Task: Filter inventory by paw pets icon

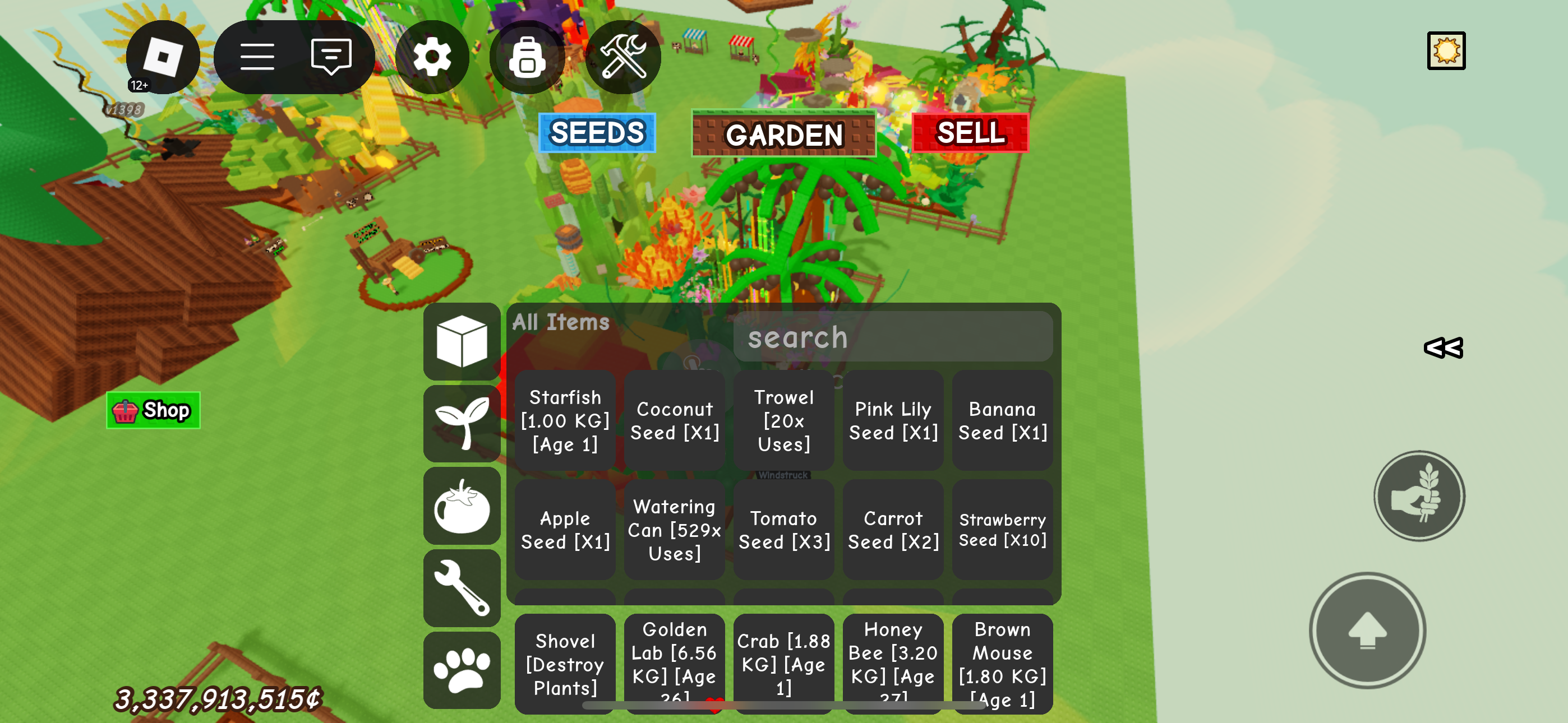Action: [x=462, y=670]
